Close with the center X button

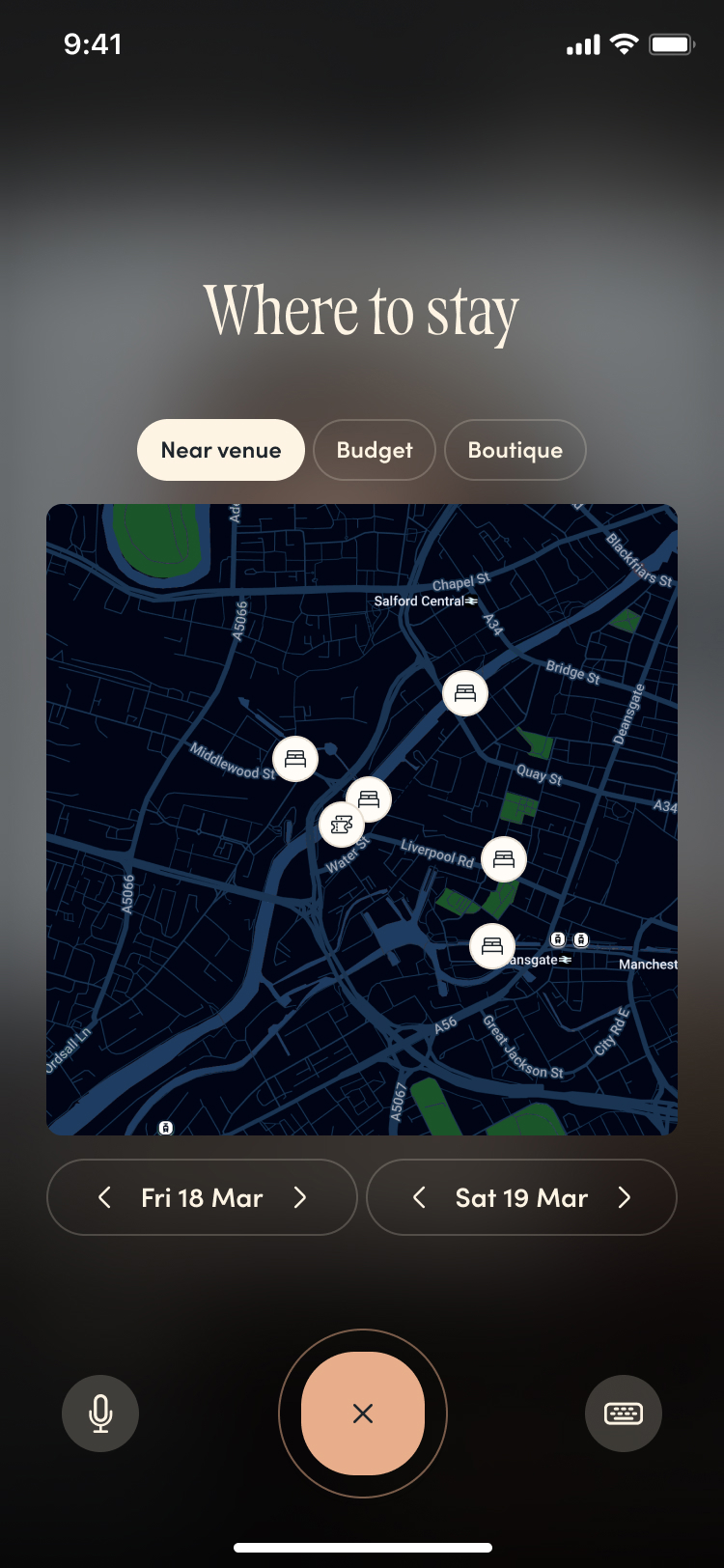tap(363, 1414)
